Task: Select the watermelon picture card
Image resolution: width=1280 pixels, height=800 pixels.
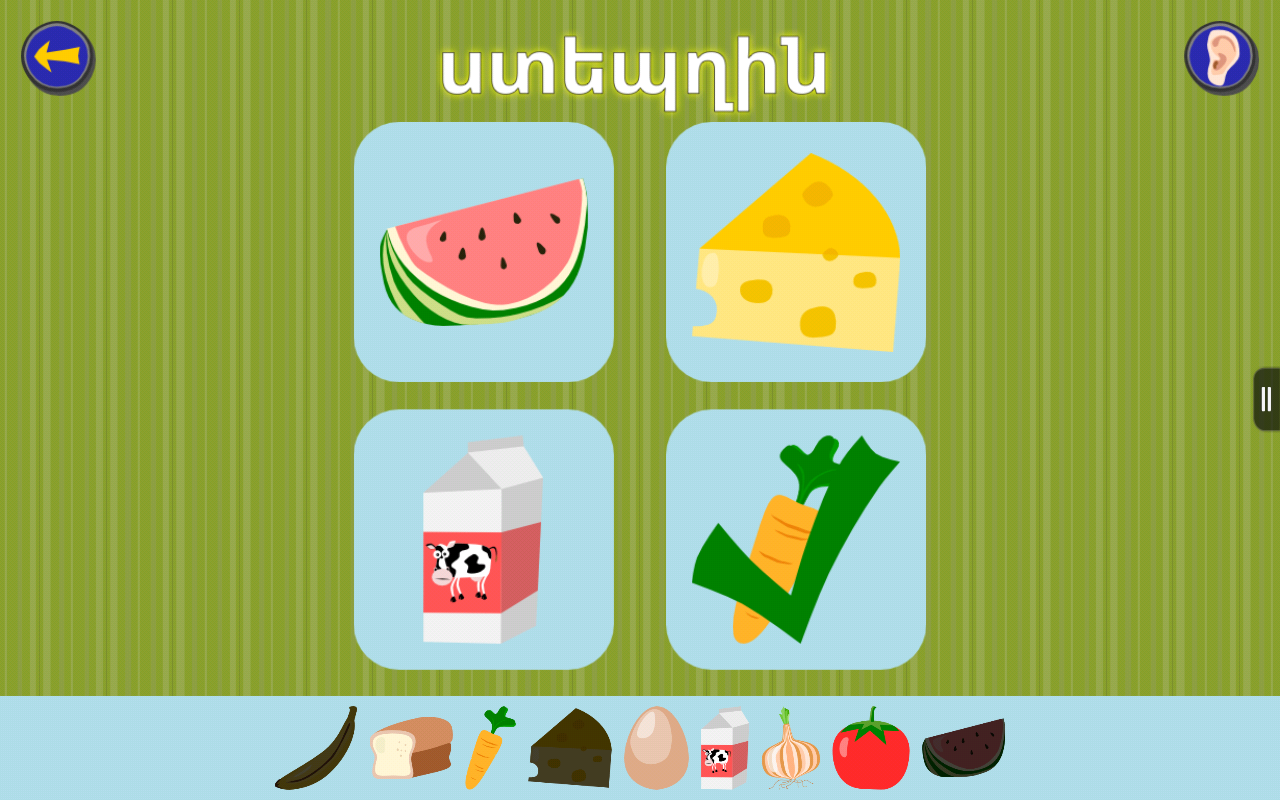Action: click(484, 252)
